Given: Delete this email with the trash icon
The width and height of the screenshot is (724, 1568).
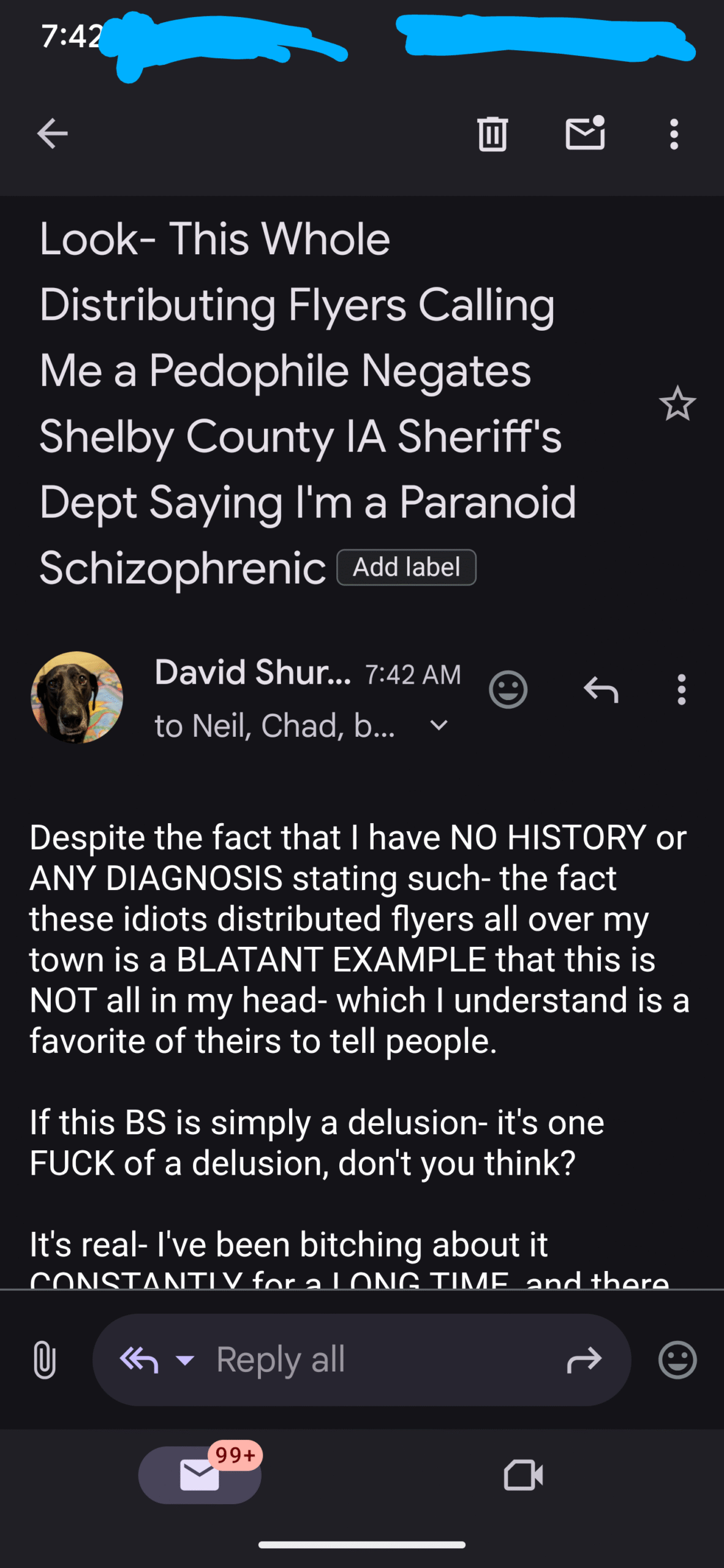Looking at the screenshot, I should click(492, 134).
